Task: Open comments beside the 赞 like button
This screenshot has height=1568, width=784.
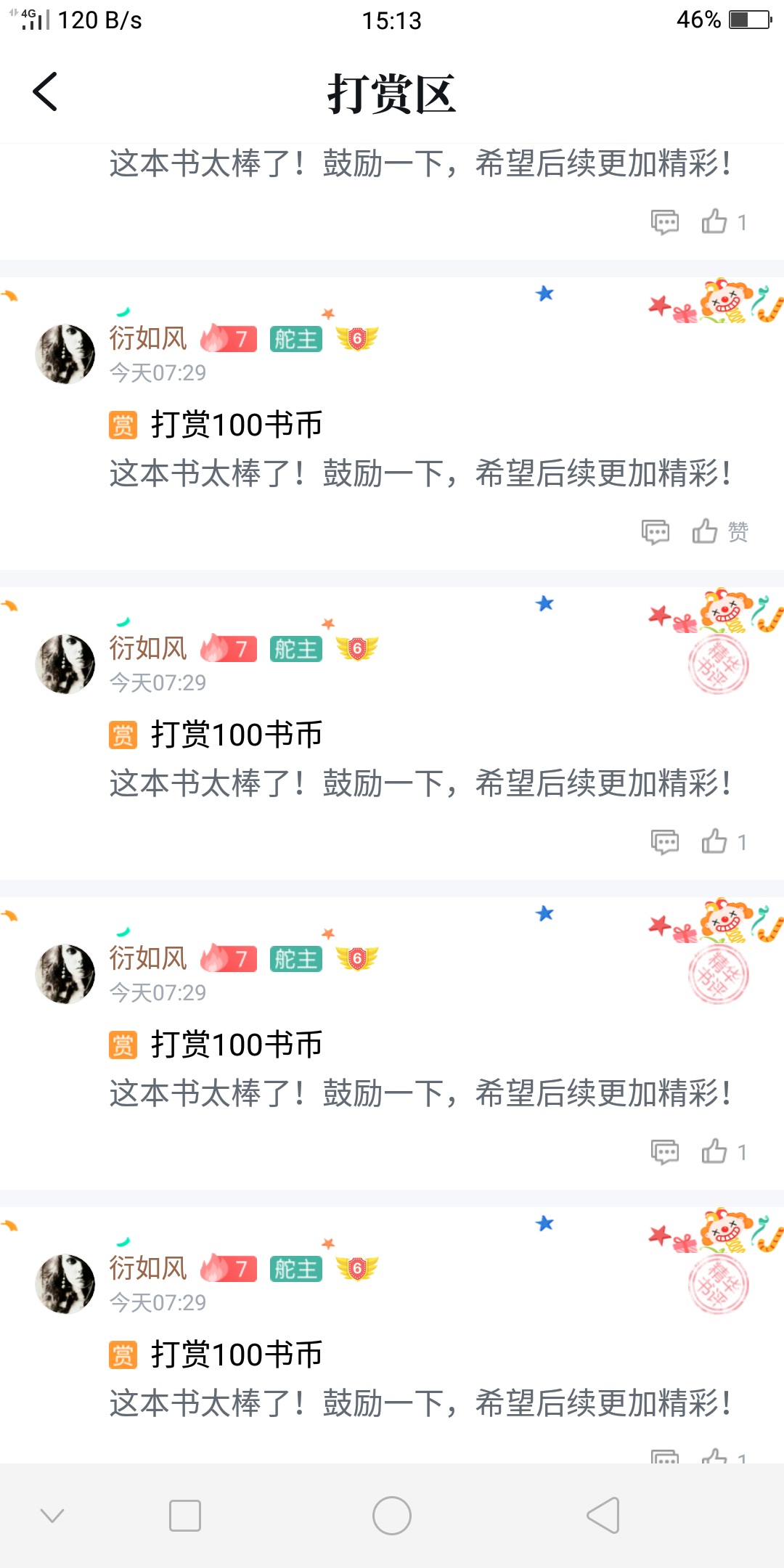Action: pyautogui.click(x=655, y=532)
